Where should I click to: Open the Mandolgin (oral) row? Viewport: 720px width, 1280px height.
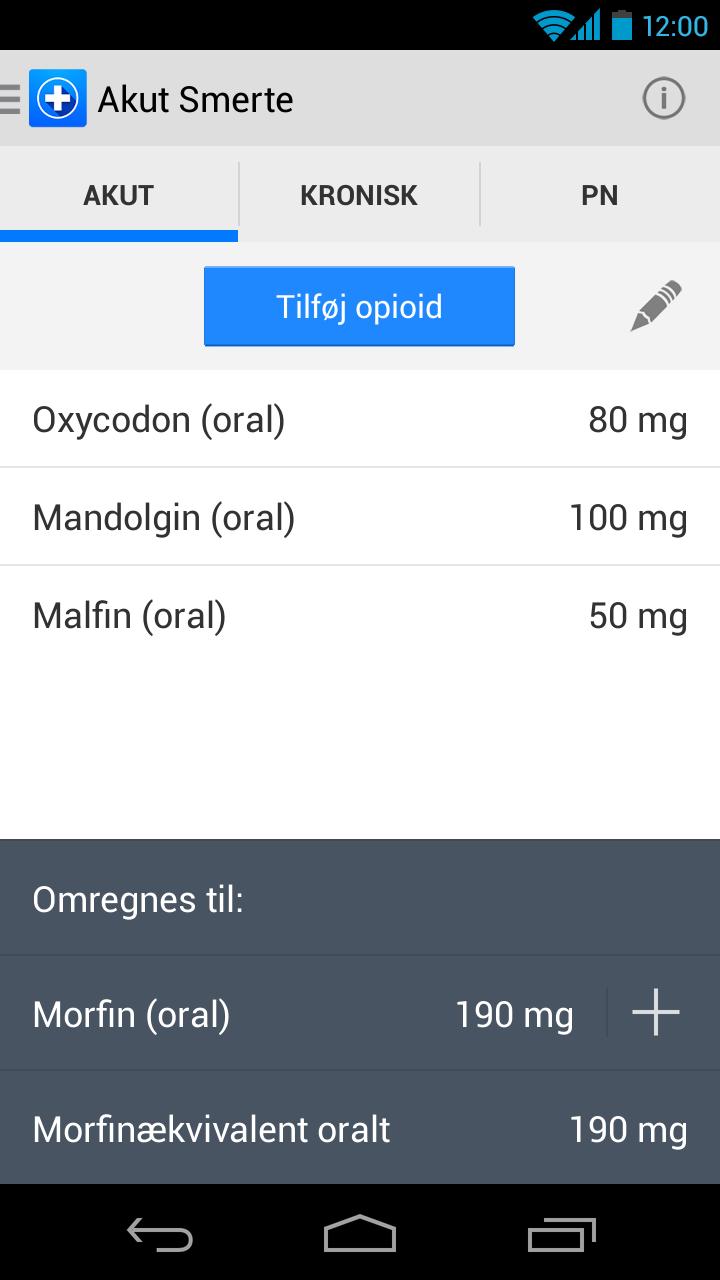pos(360,518)
